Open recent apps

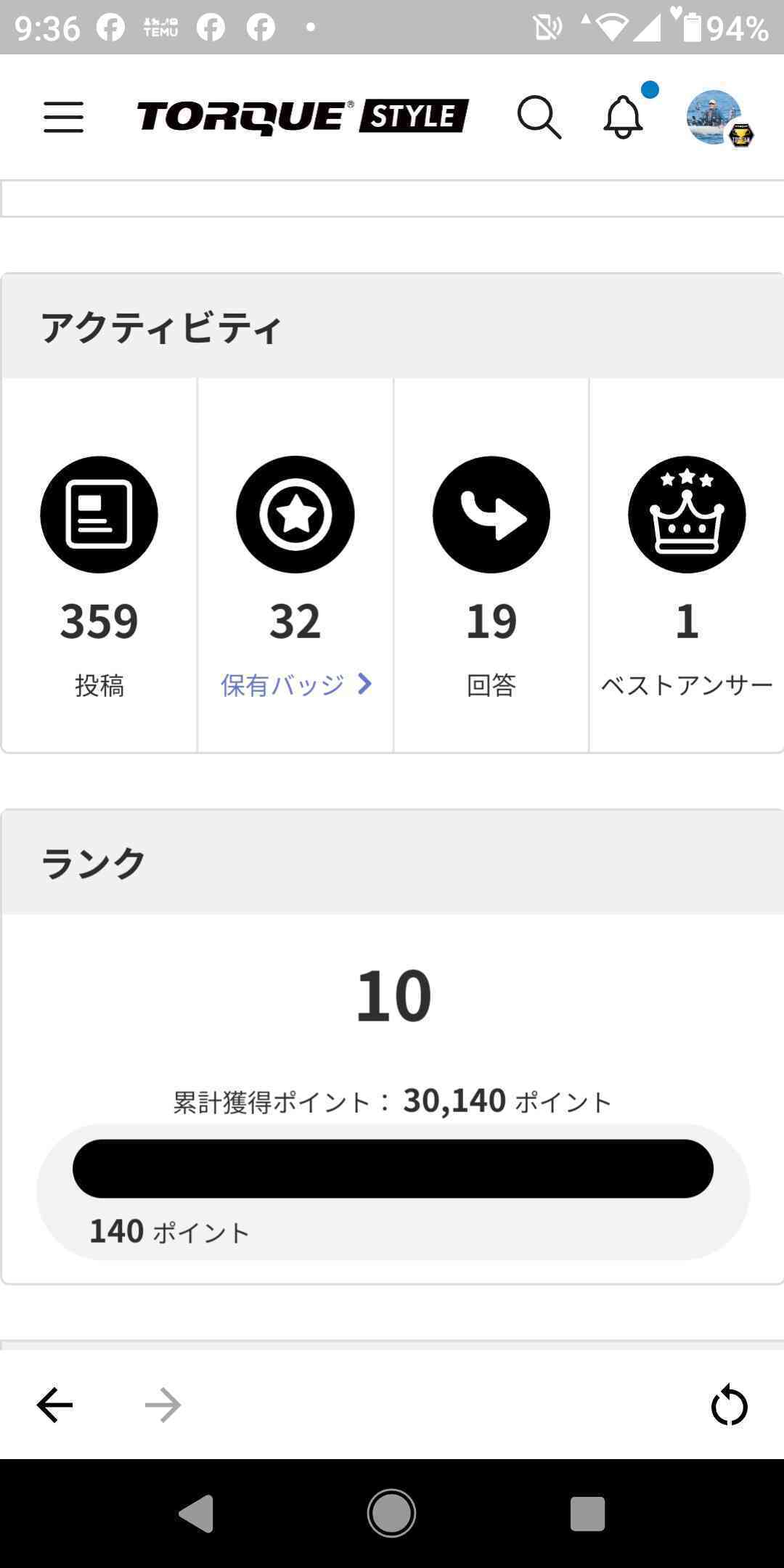pos(587,1514)
